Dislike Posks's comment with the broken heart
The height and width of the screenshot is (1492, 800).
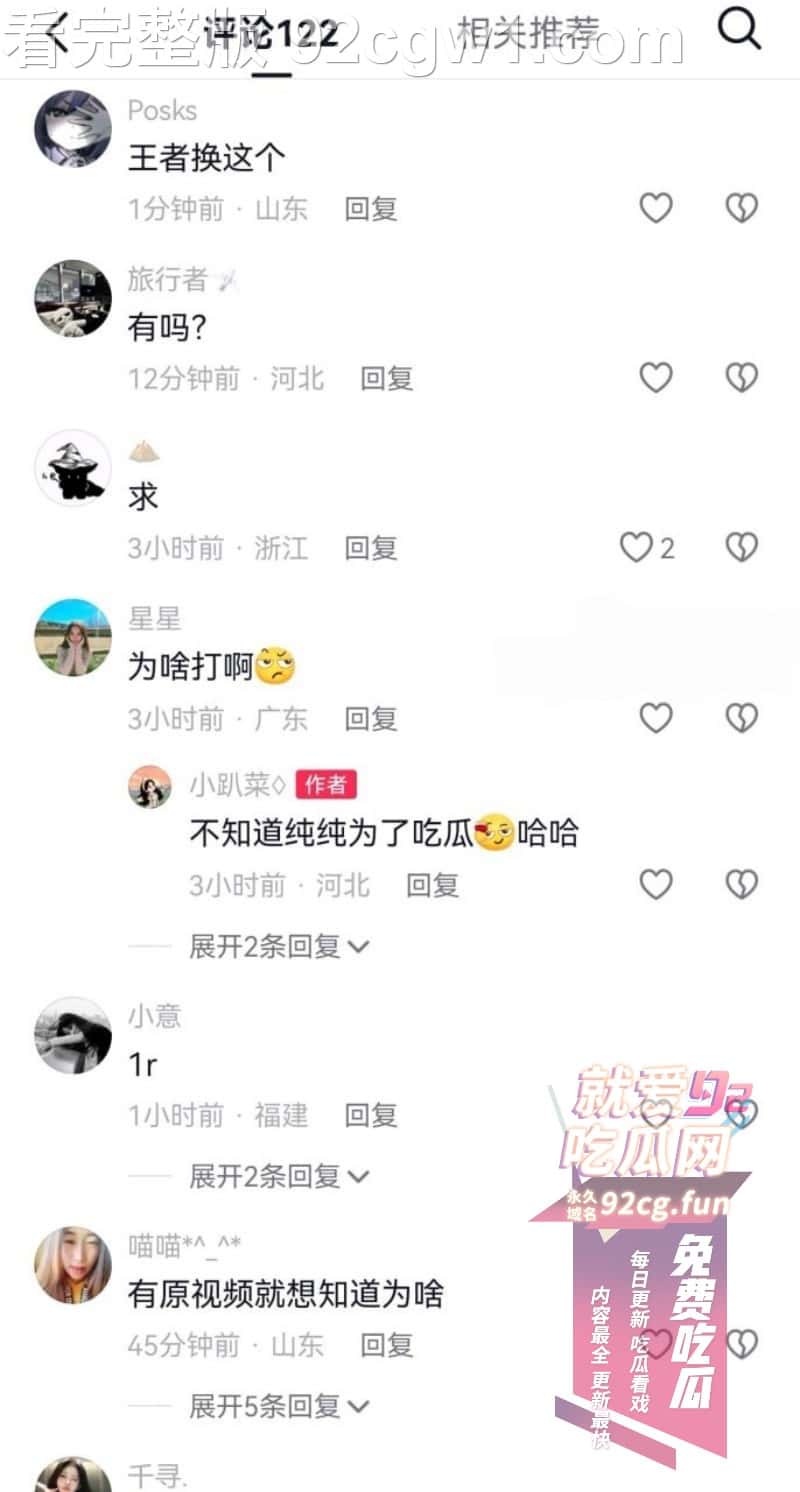[x=741, y=208]
